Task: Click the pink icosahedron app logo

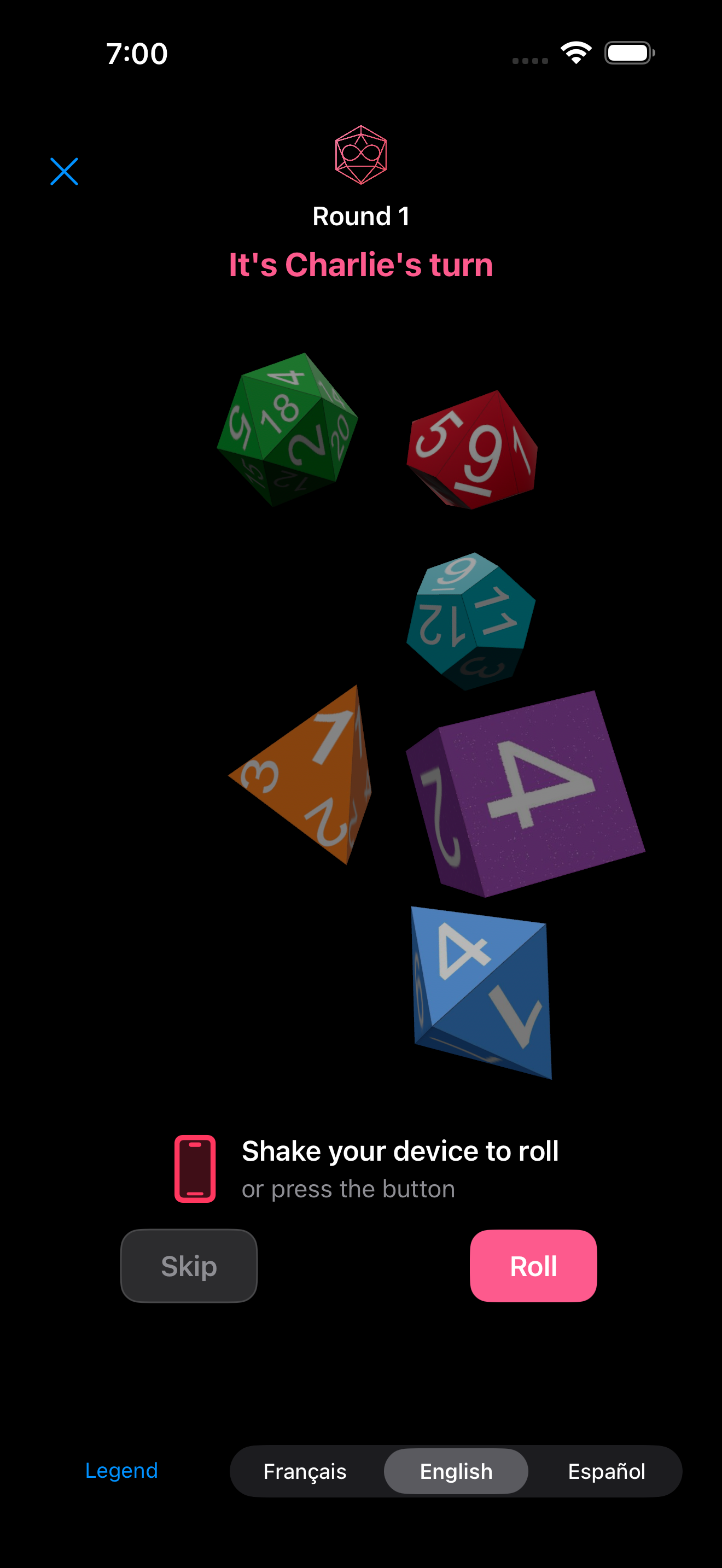Action: 362,155
